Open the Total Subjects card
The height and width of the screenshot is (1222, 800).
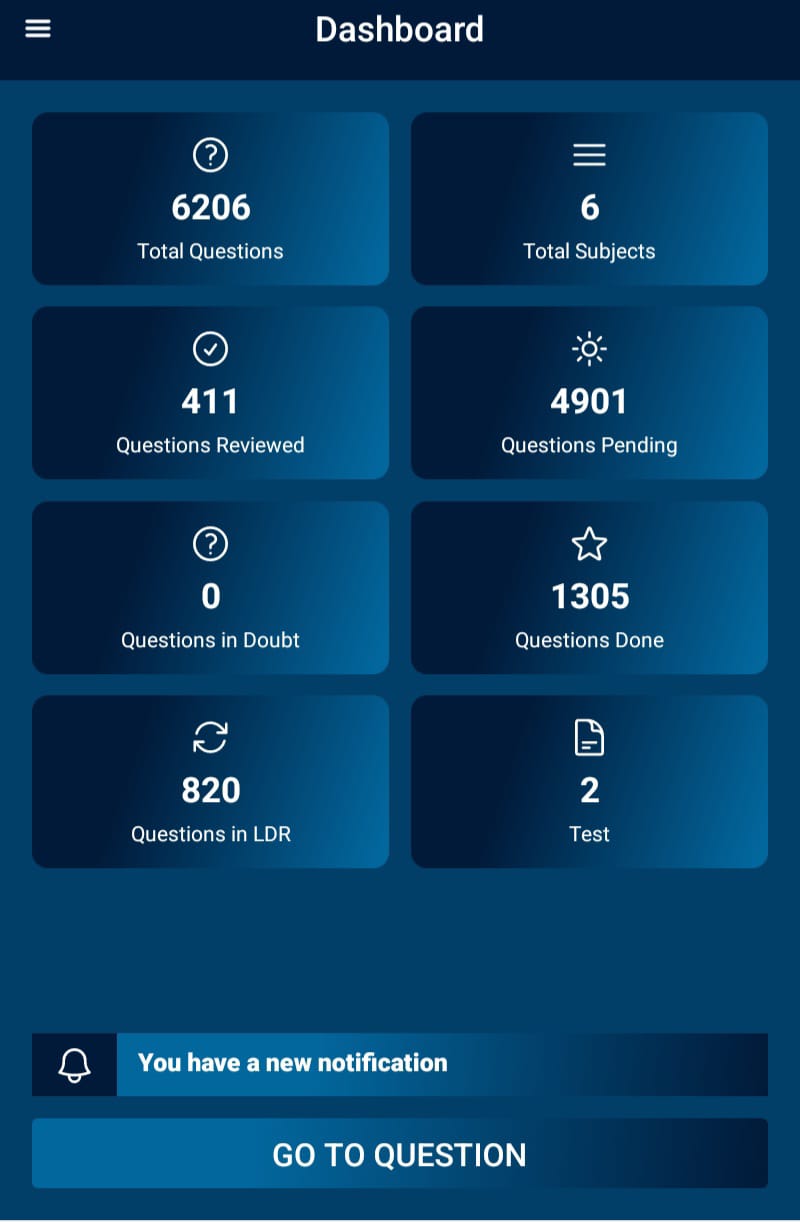tap(589, 199)
